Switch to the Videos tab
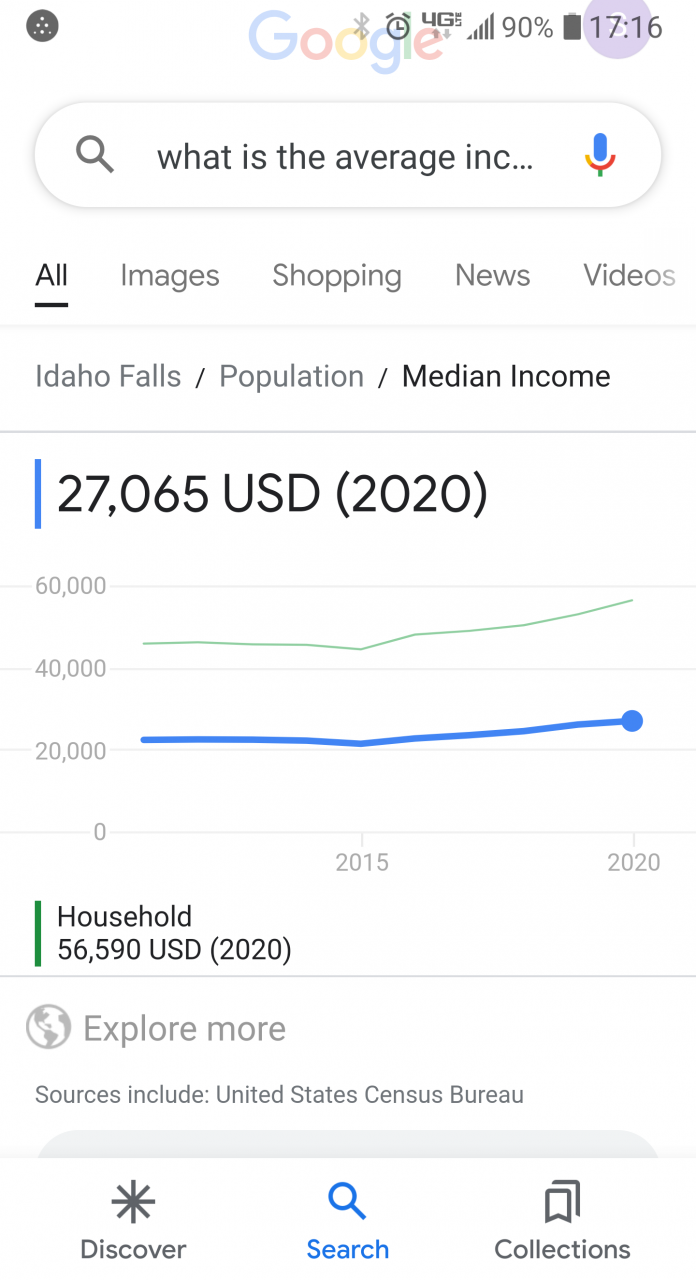The width and height of the screenshot is (696, 1280). (x=629, y=276)
